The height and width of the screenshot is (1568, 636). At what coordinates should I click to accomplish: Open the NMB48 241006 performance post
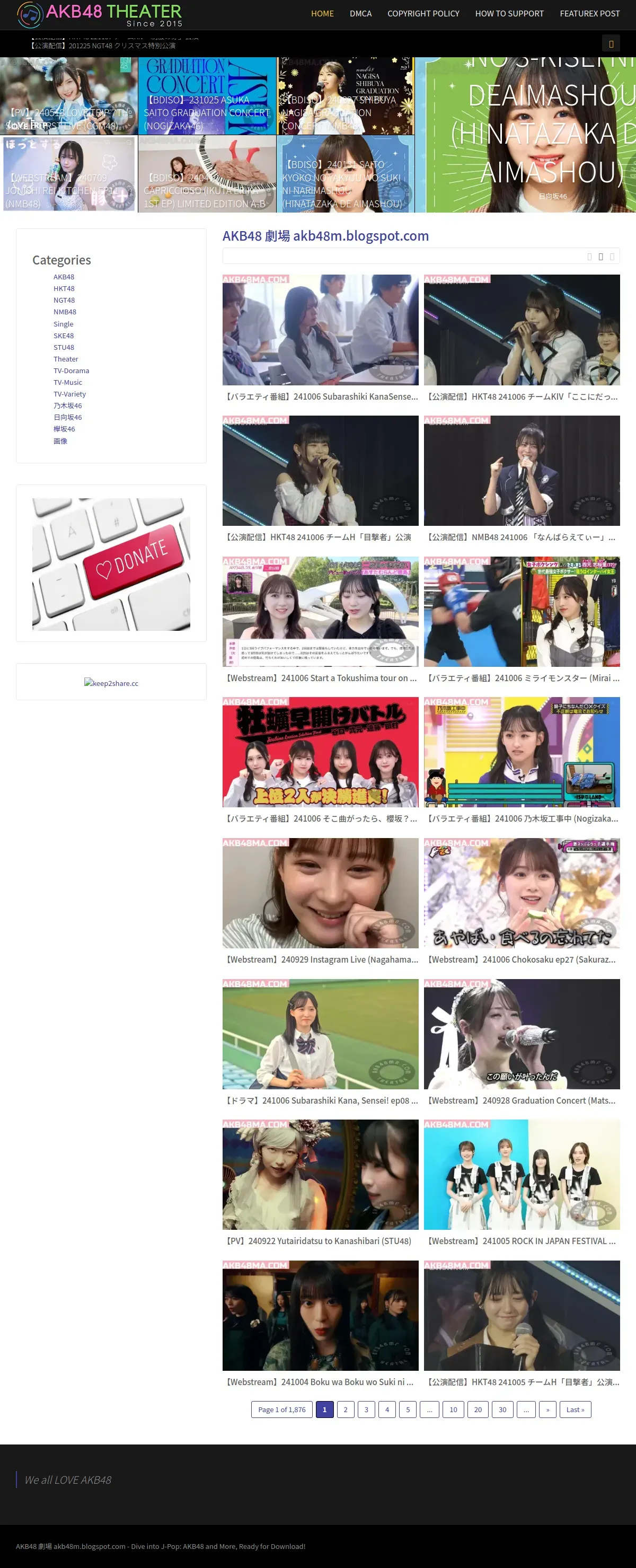point(522,537)
